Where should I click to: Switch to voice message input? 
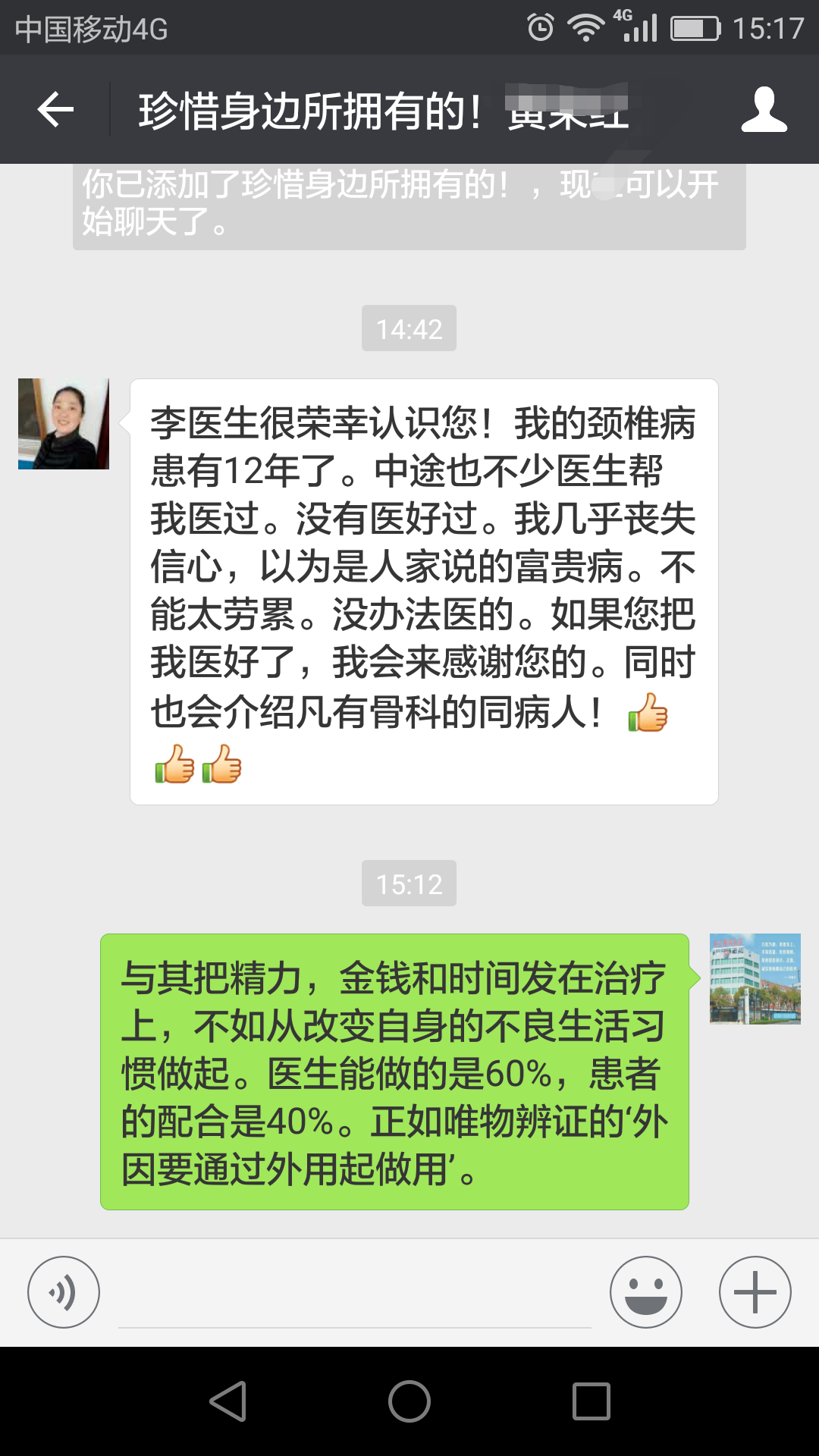click(x=64, y=1292)
